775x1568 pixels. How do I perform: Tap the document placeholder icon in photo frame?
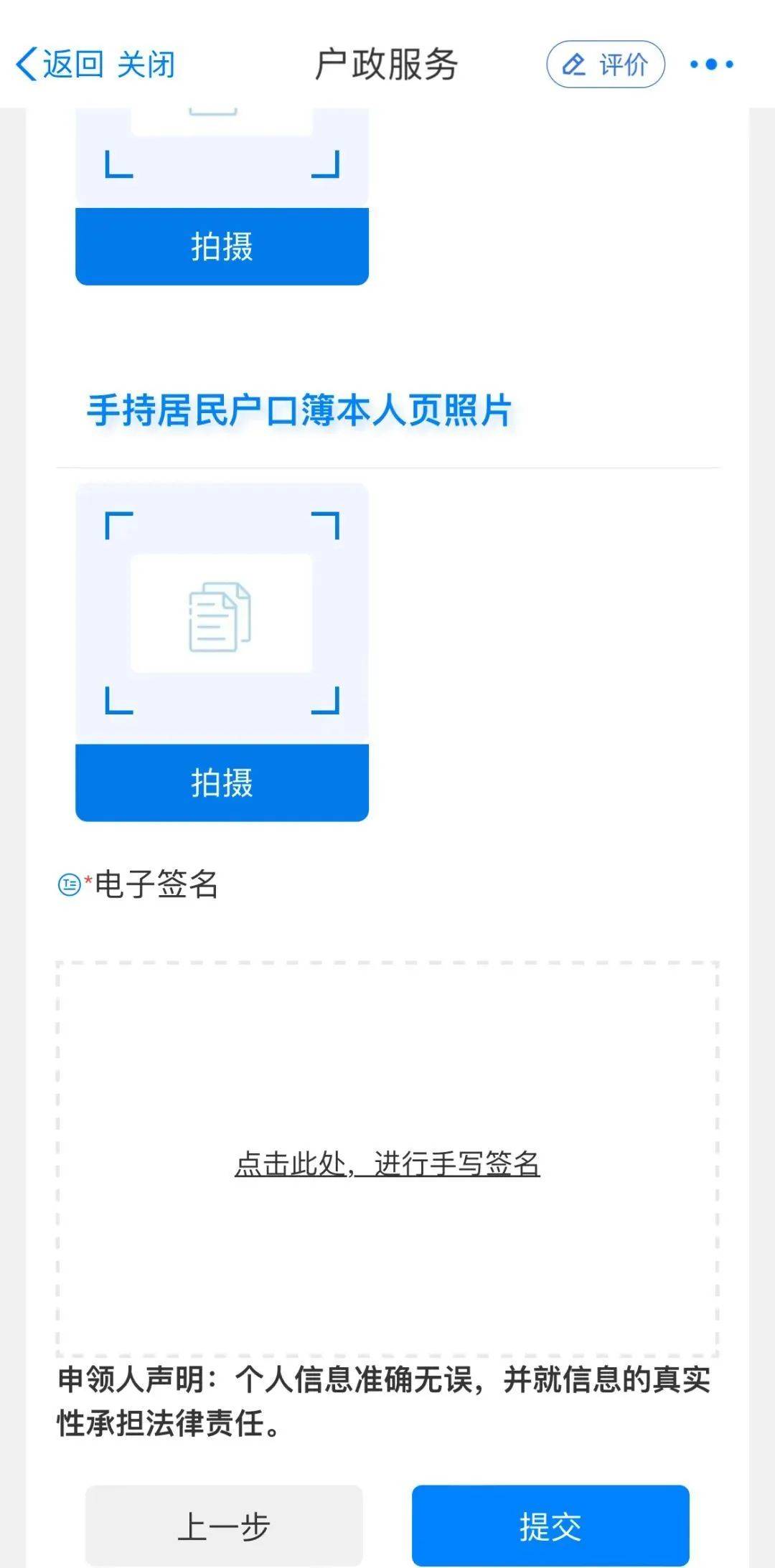(220, 618)
